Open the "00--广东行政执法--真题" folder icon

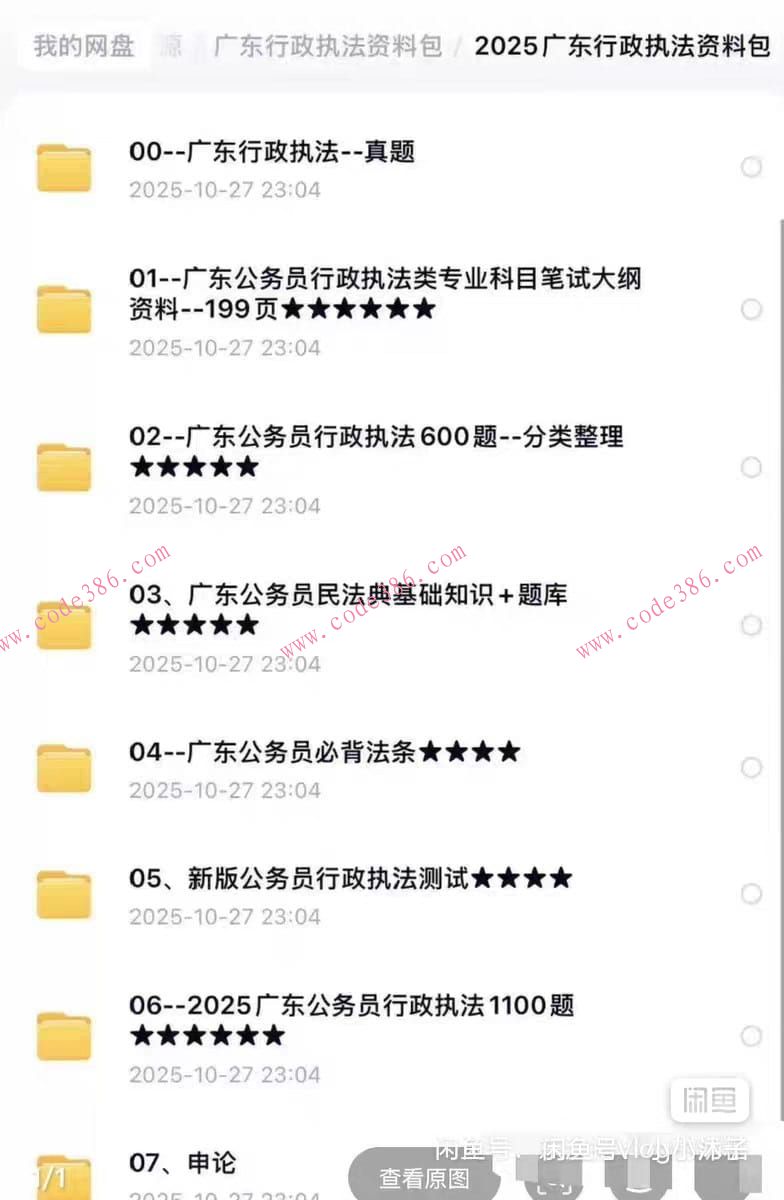tap(63, 167)
